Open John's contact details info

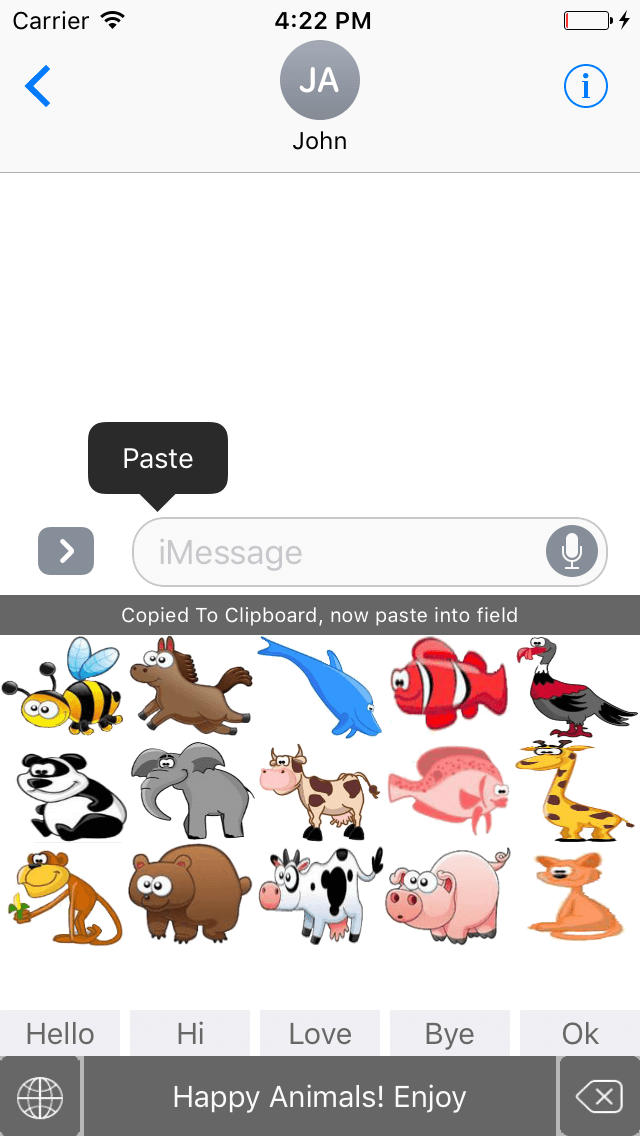[x=586, y=87]
